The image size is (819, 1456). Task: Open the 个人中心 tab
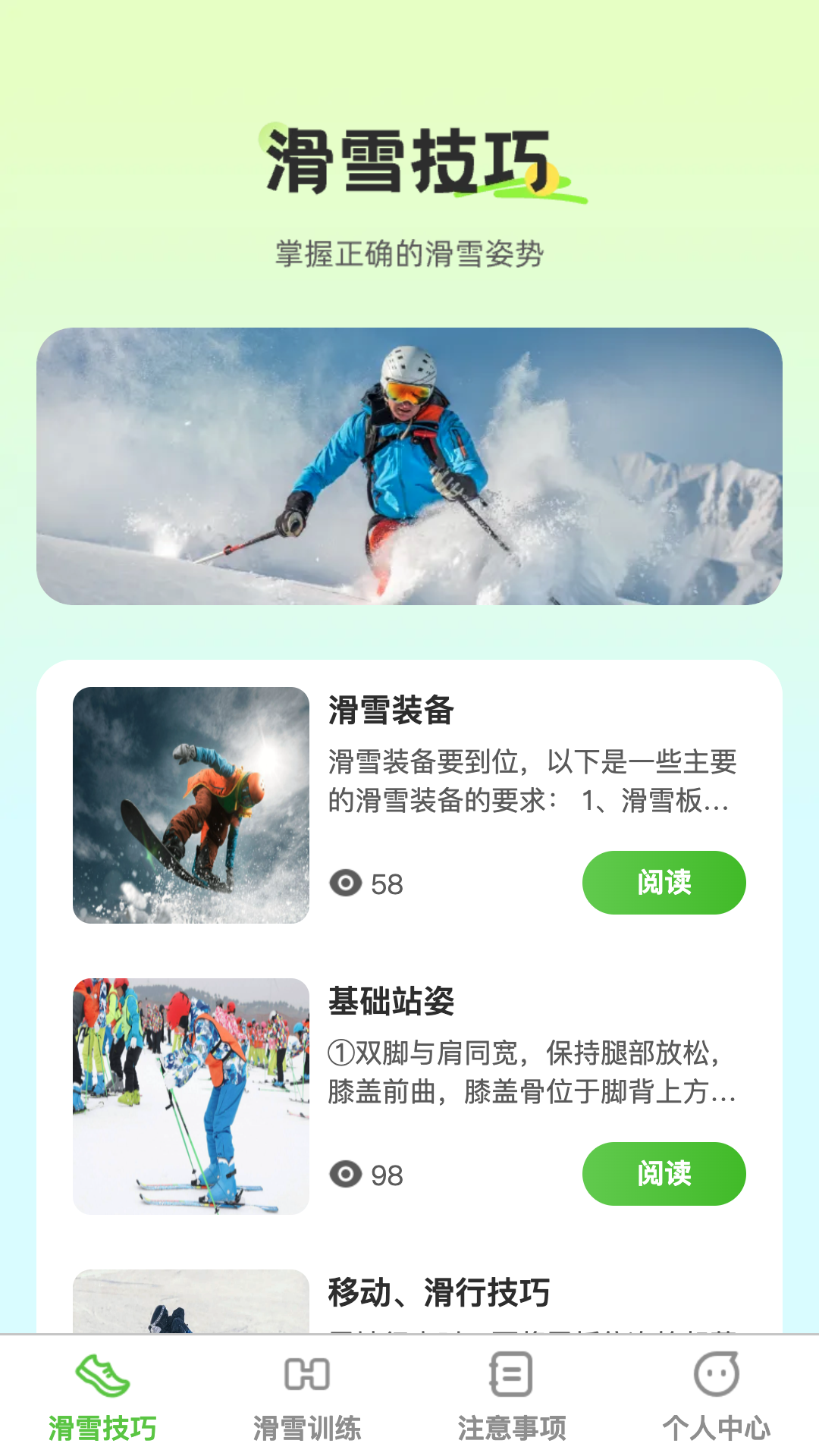(x=717, y=1397)
